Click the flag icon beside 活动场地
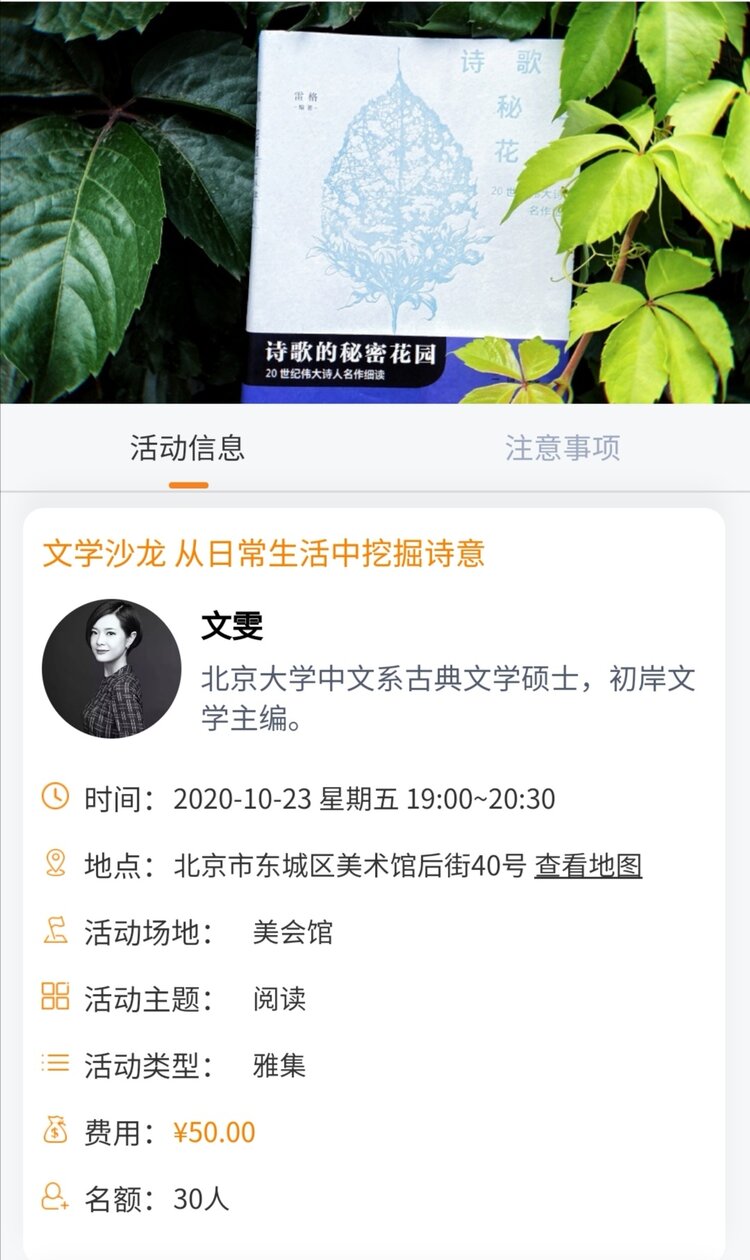The height and width of the screenshot is (1260, 750). tap(57, 928)
